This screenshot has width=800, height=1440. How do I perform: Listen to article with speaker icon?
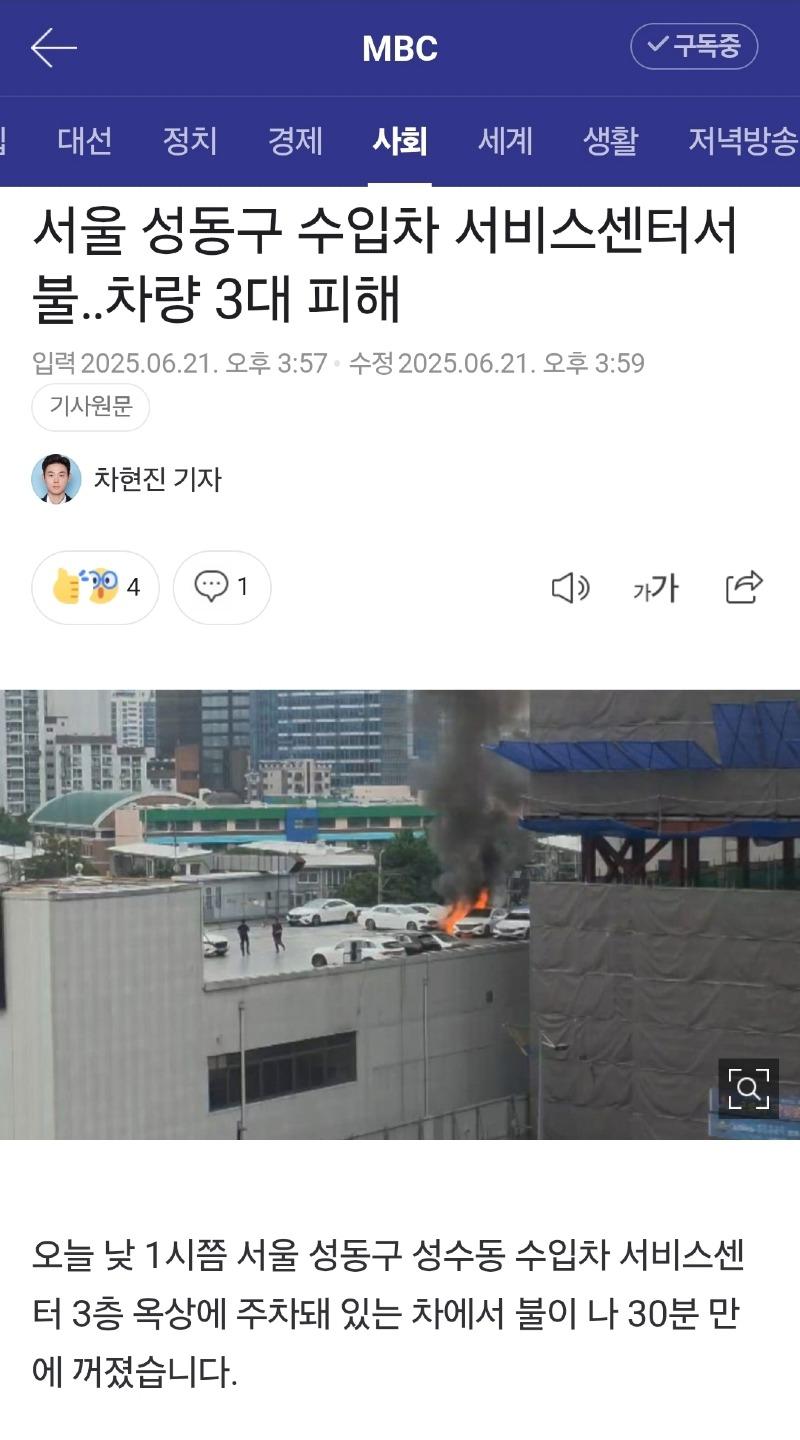pyautogui.click(x=570, y=588)
